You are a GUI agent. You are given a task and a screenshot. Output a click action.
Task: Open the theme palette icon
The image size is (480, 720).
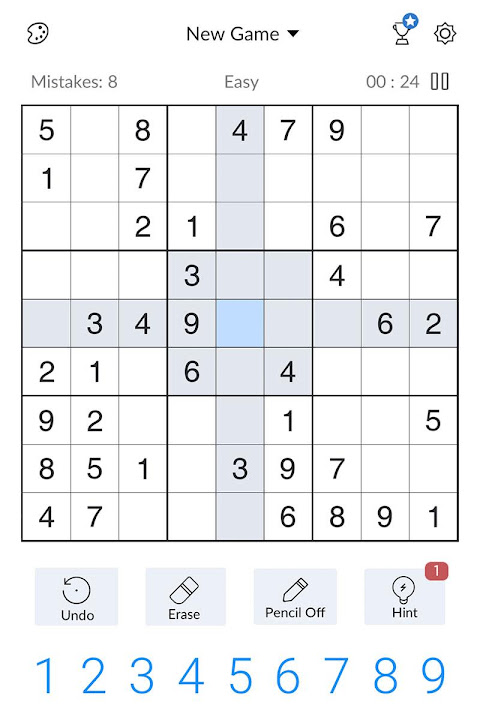38,34
